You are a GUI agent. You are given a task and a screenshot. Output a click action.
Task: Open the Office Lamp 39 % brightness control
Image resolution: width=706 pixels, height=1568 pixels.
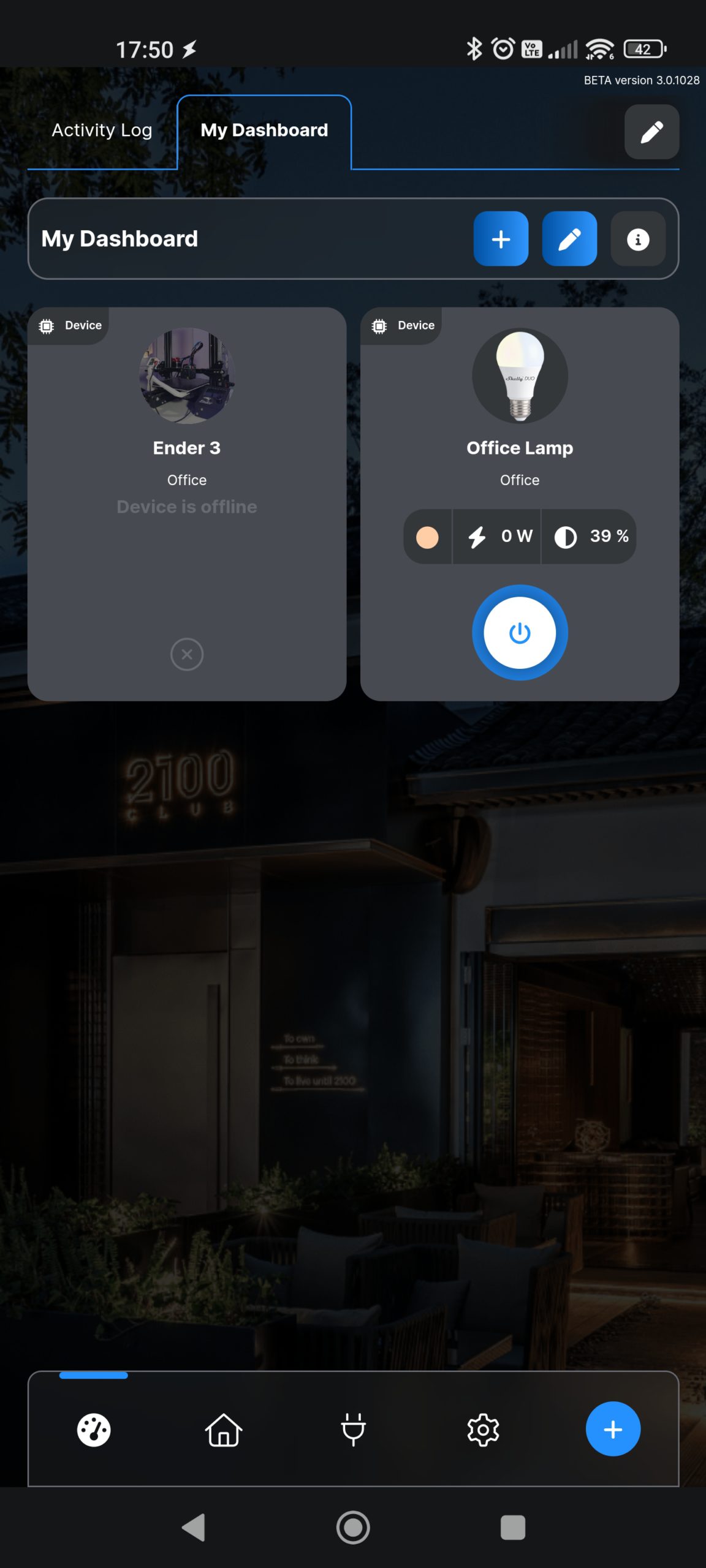590,537
